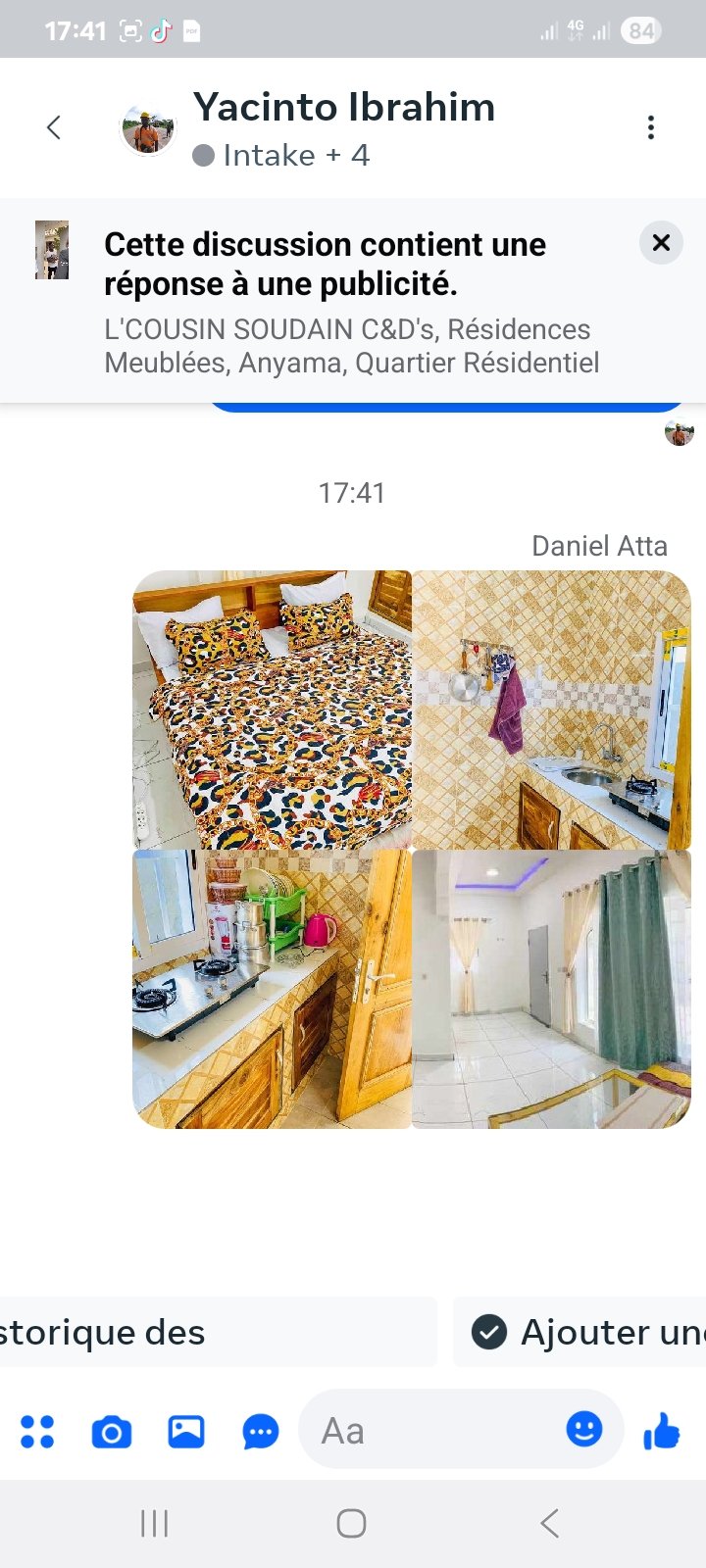Send a thumbs-up like
Viewport: 706px width, 1568px height.
click(662, 1431)
